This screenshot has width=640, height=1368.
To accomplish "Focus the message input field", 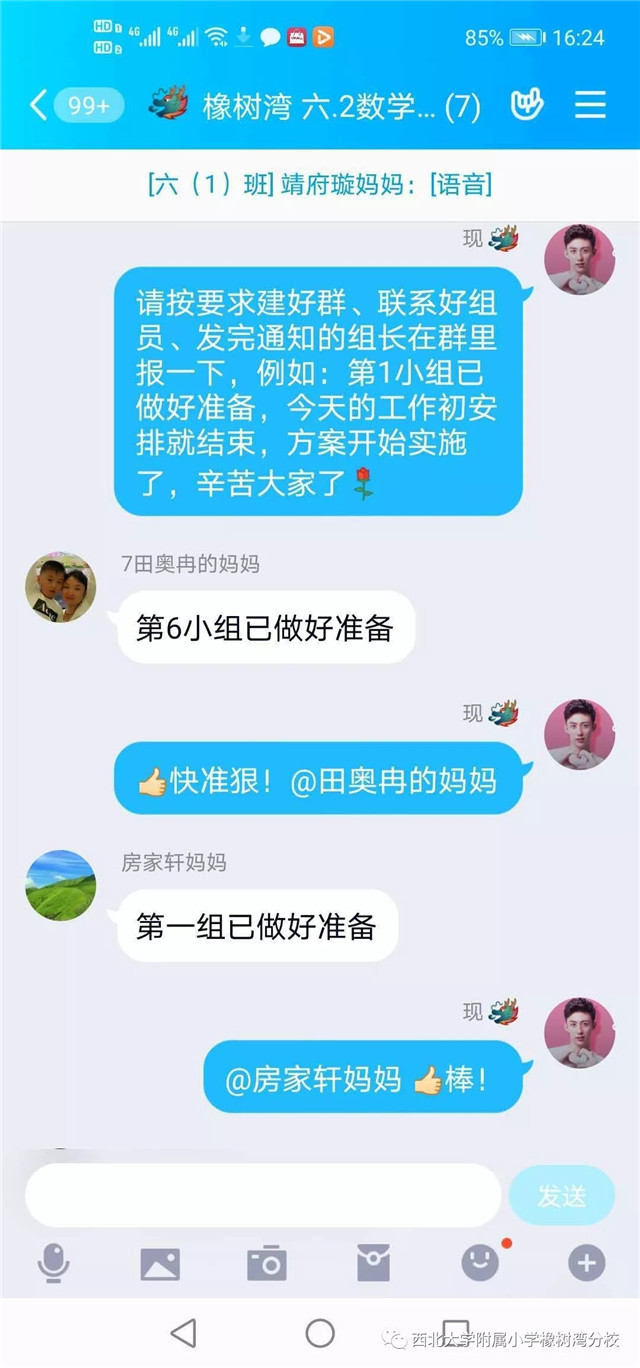I will pos(262,1195).
